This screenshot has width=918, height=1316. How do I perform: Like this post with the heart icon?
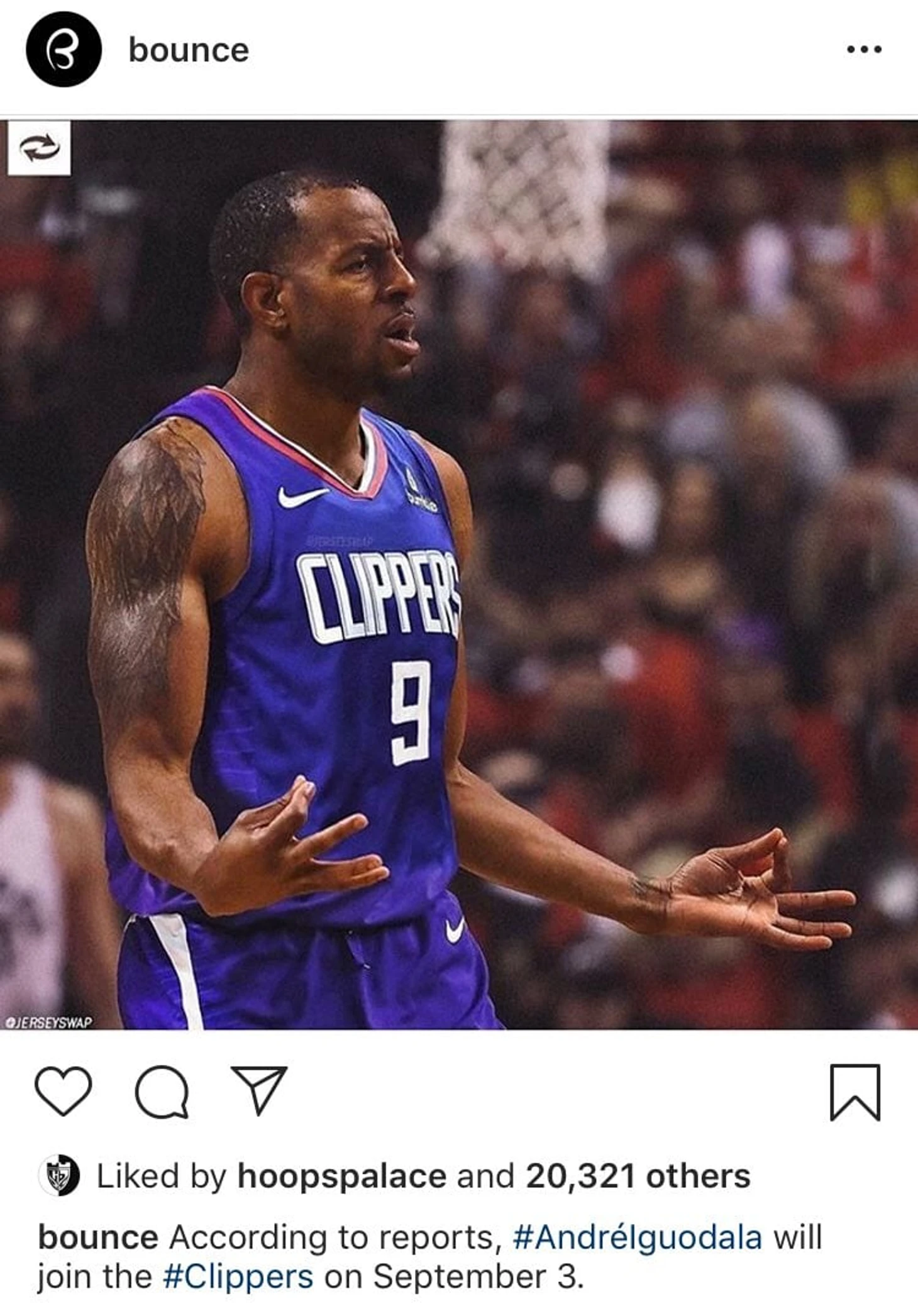point(64,1092)
